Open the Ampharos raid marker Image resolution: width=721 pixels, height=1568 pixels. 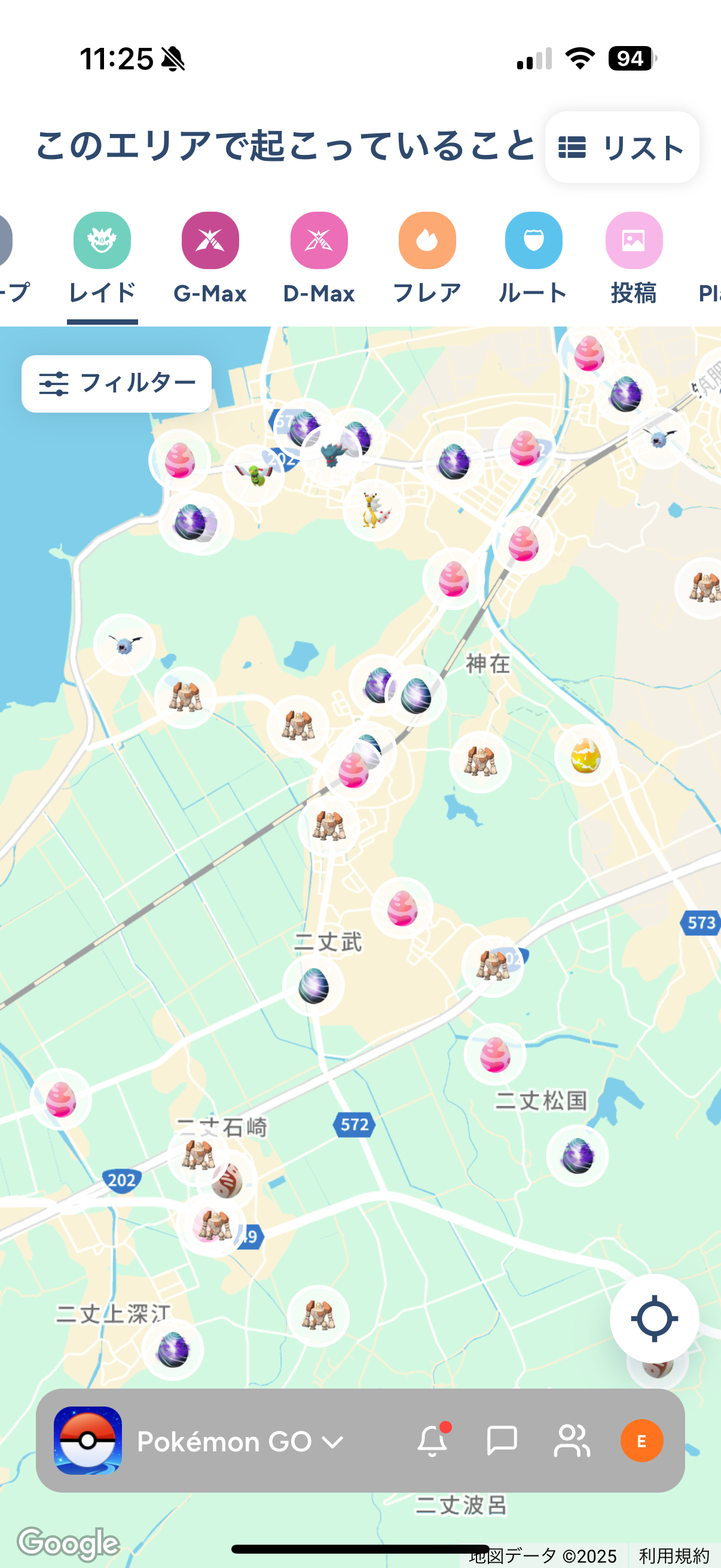[x=374, y=510]
